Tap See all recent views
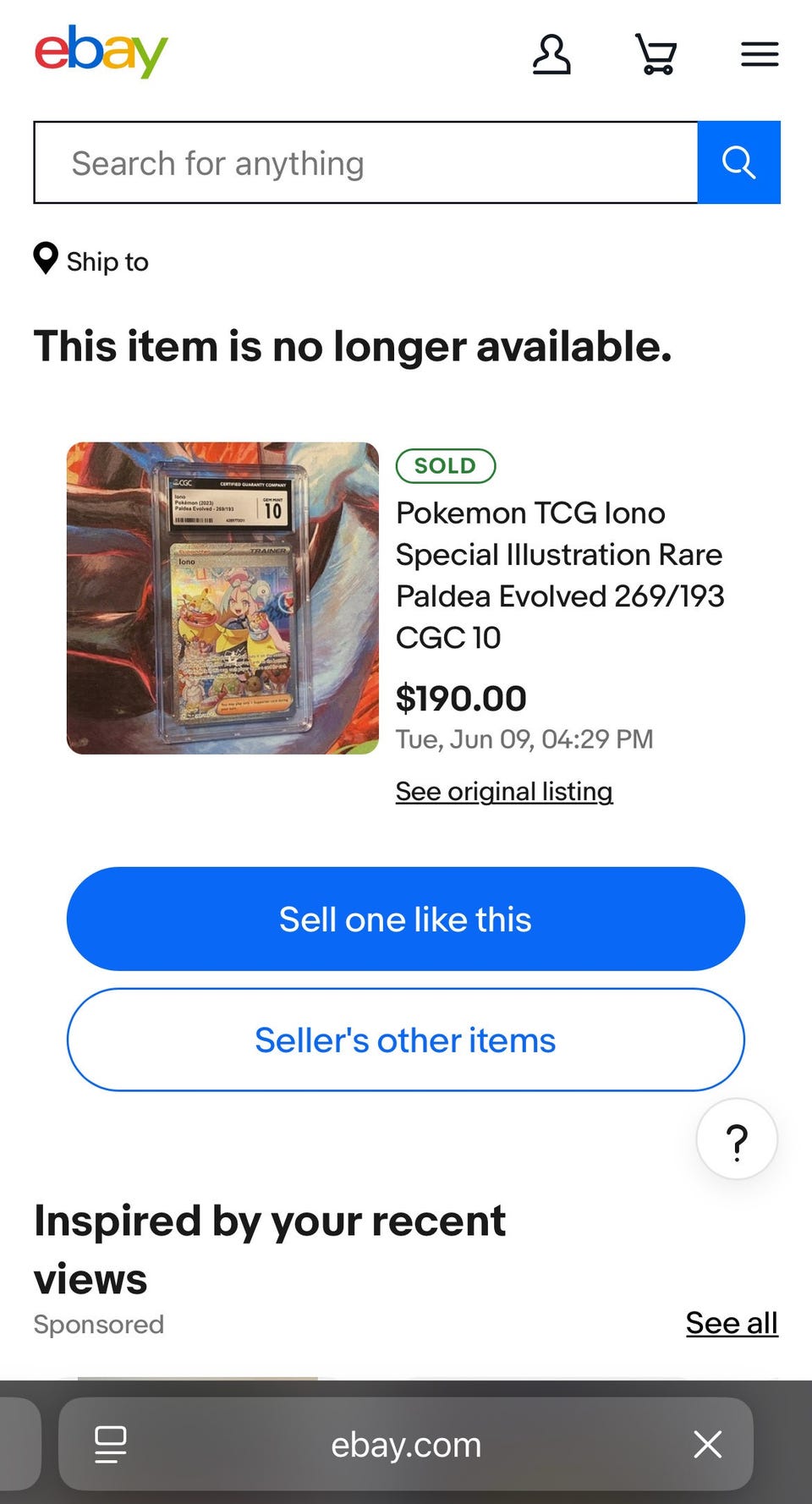 click(732, 1323)
